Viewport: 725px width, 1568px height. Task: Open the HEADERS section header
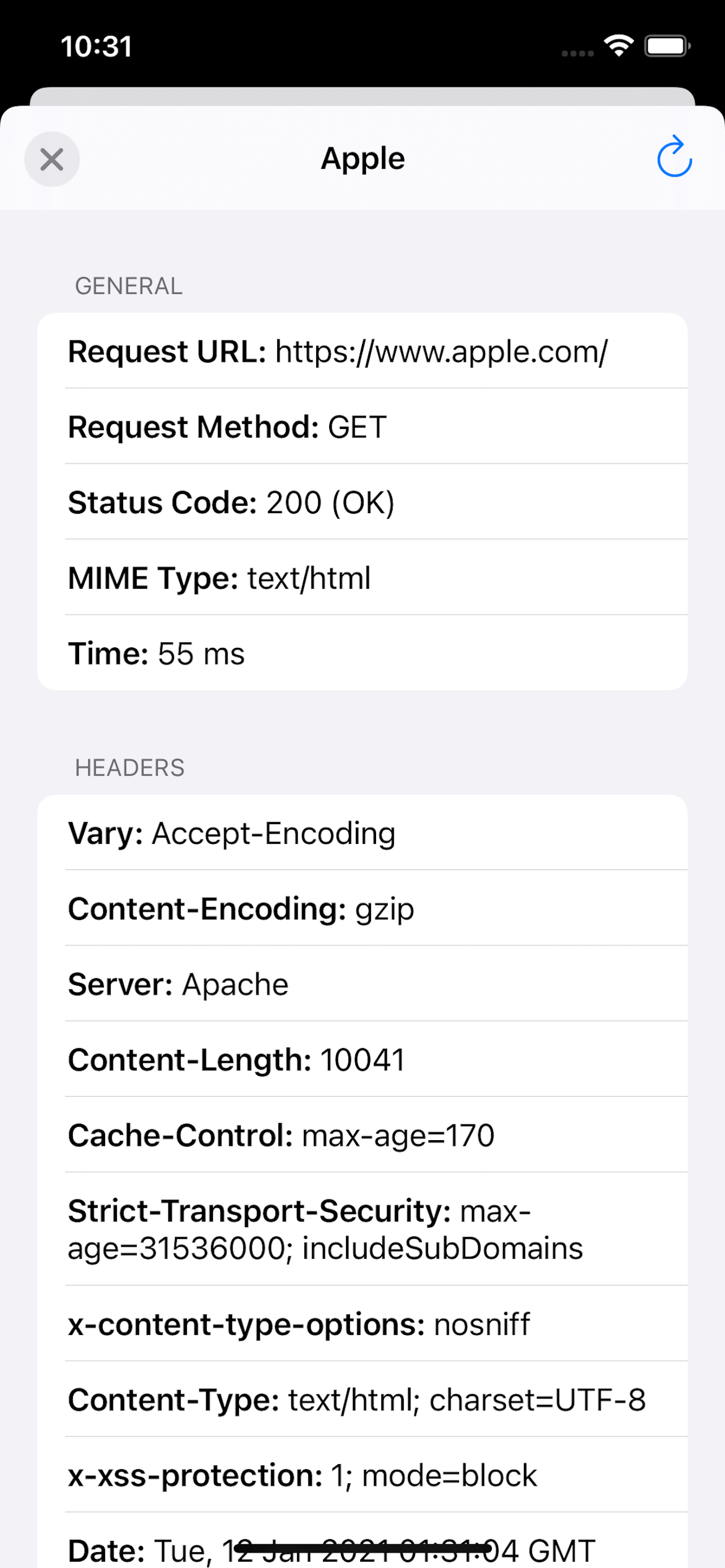[x=130, y=767]
